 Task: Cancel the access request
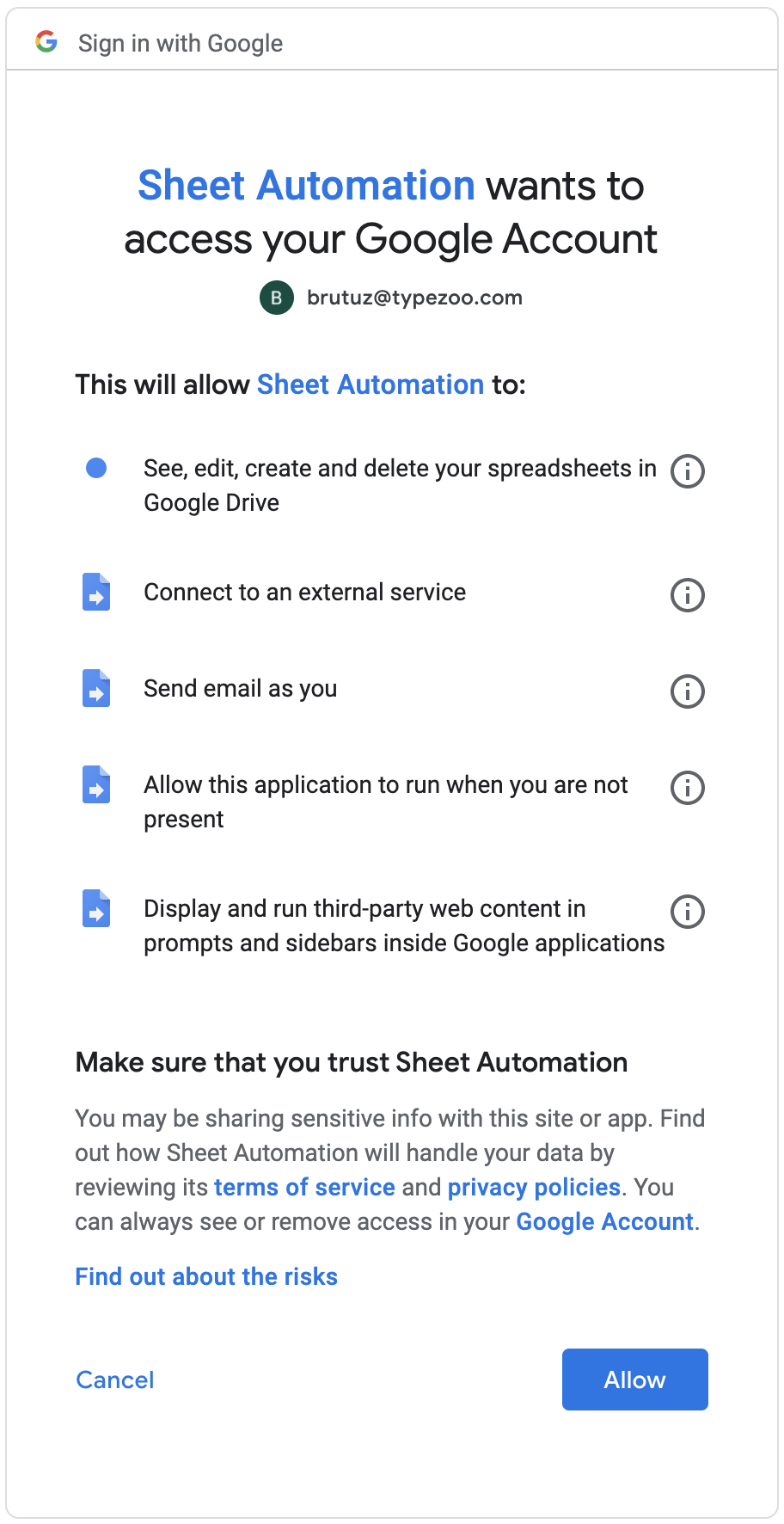pos(115,1380)
